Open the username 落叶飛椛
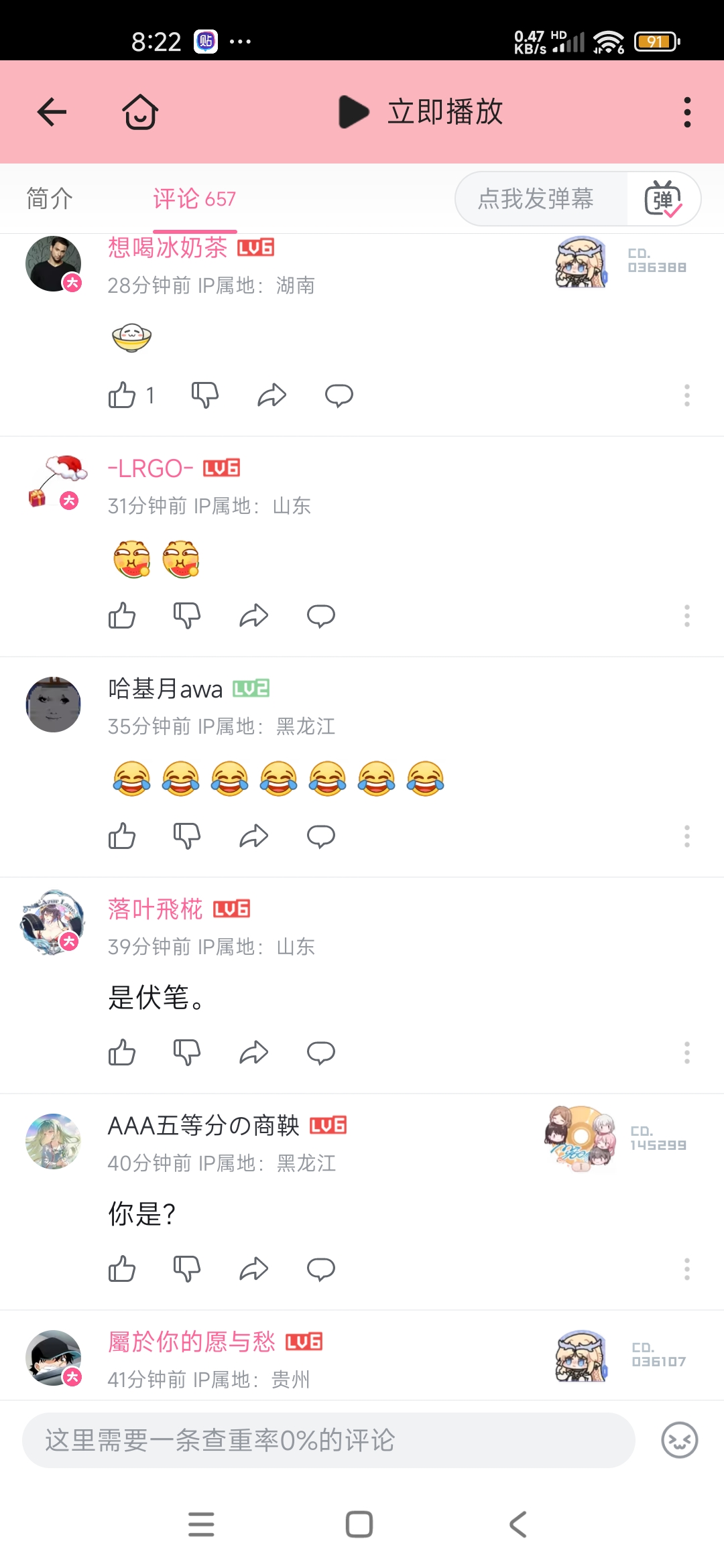The image size is (724, 1568). tap(155, 909)
